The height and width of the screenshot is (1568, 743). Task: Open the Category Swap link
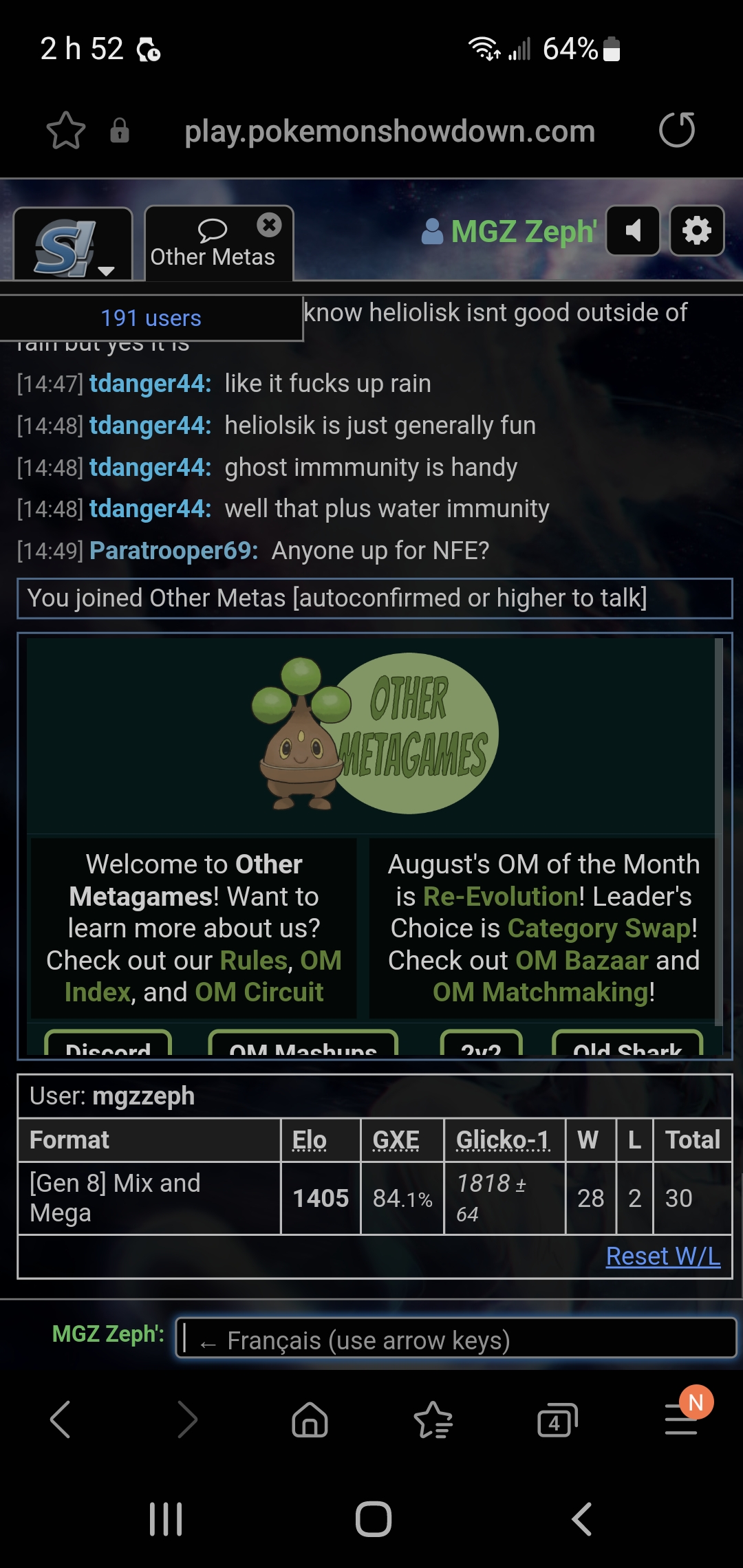599,928
